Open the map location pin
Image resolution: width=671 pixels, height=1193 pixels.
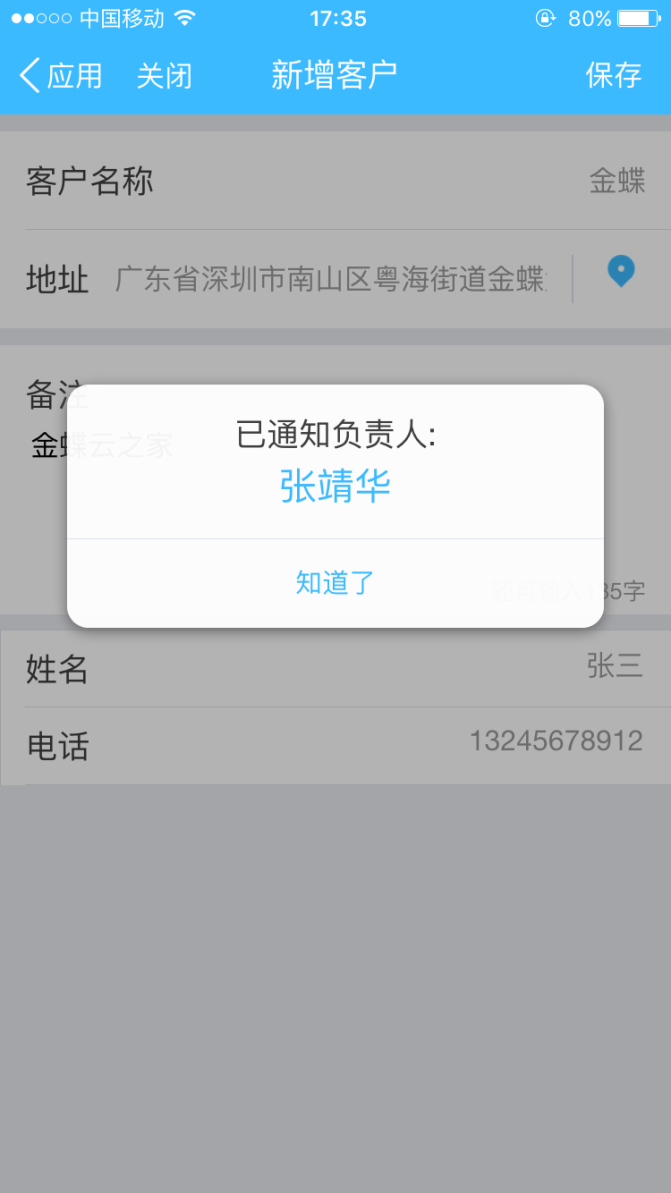pos(621,272)
